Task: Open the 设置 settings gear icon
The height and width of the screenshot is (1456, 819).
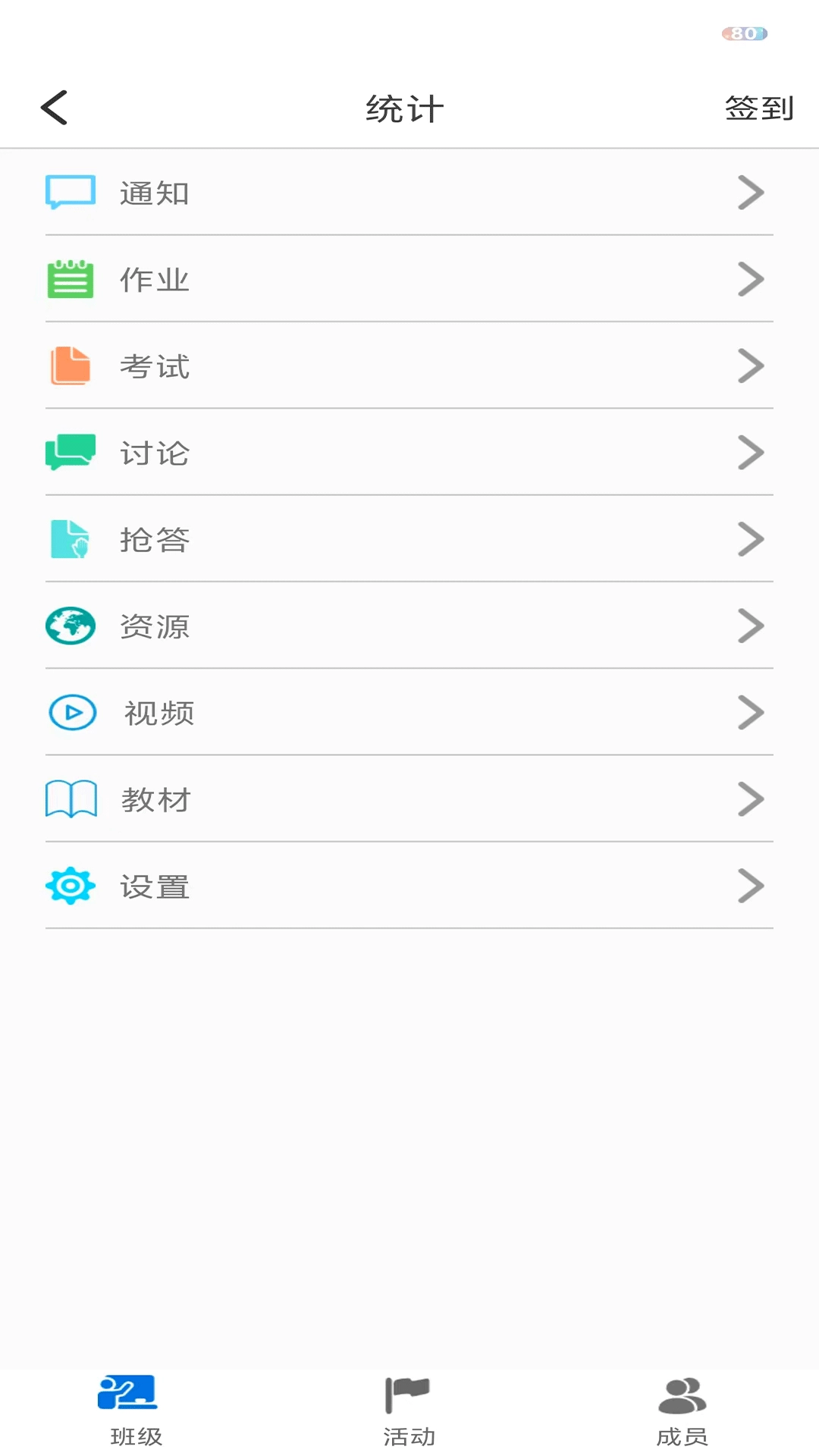Action: coord(71,886)
